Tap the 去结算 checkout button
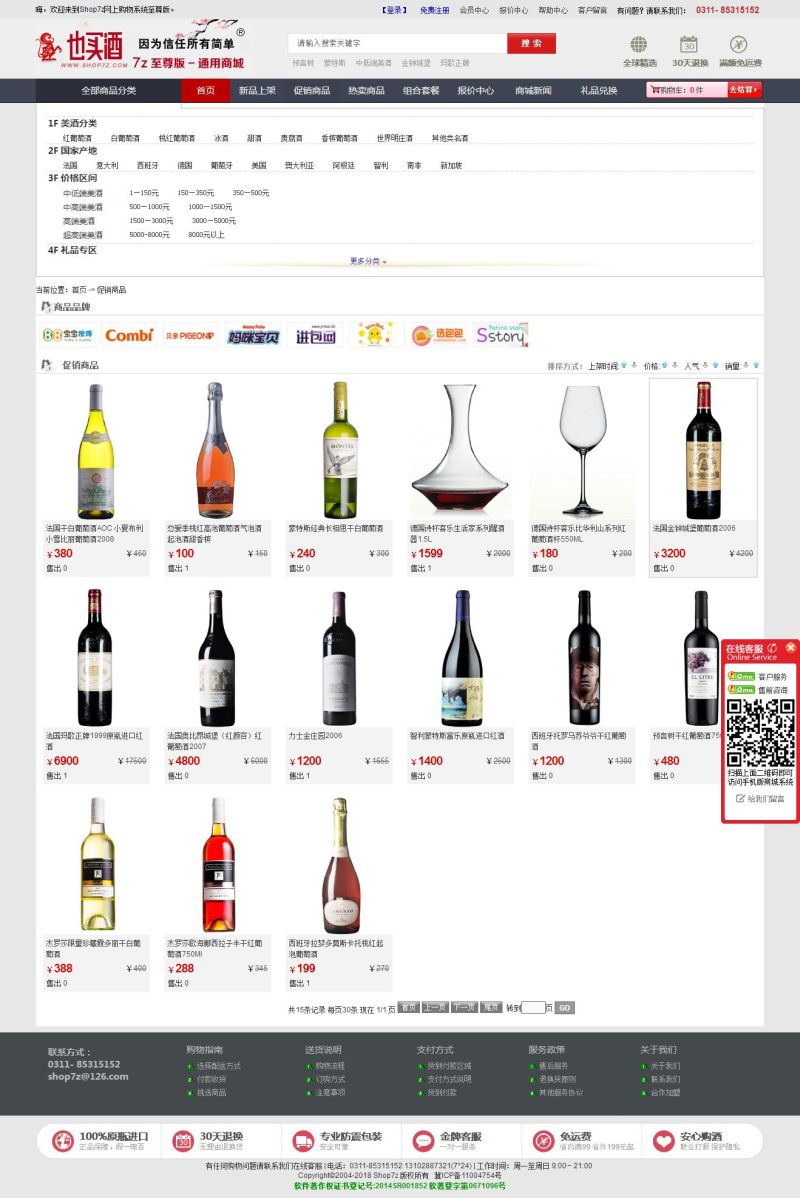 click(744, 90)
